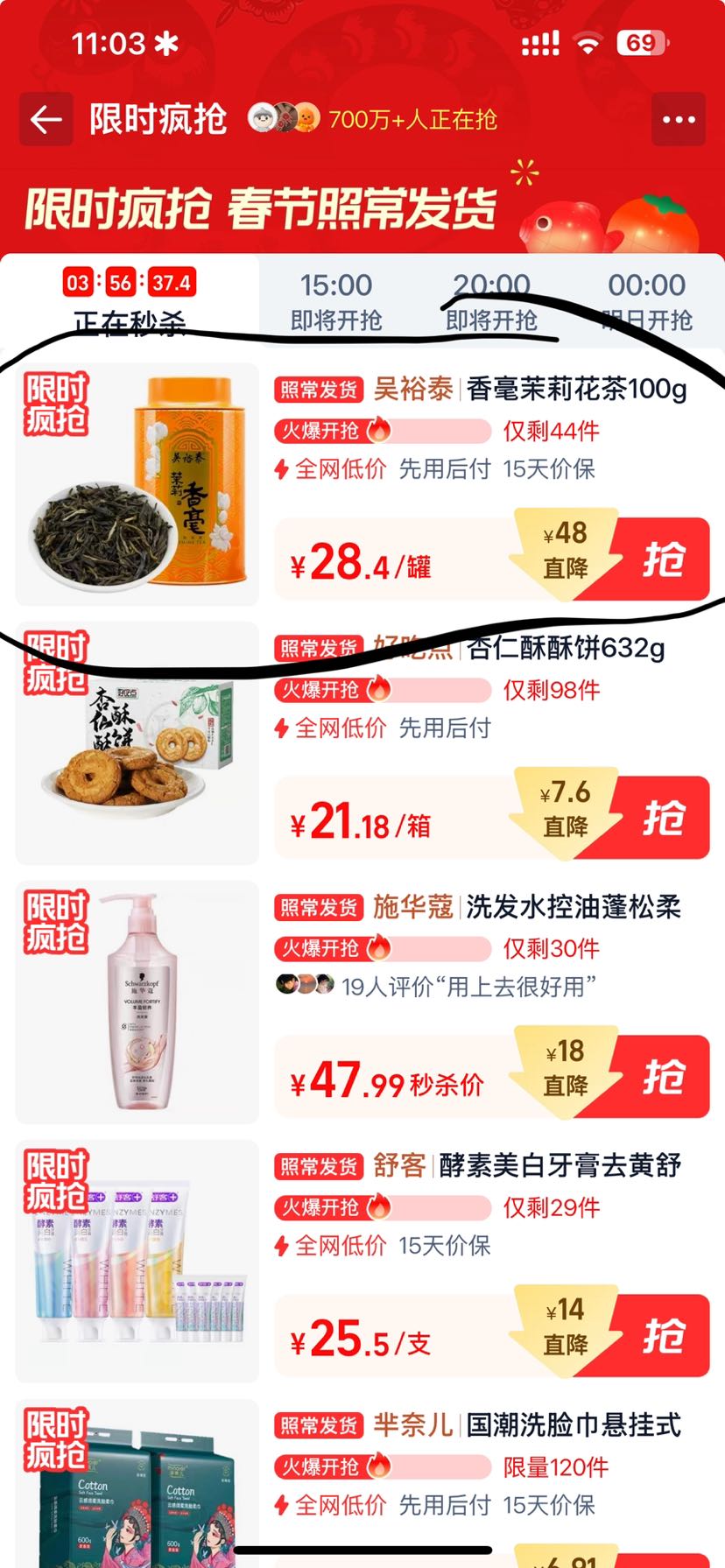Switch to the 20:00 即将开抢 tab

[491, 300]
